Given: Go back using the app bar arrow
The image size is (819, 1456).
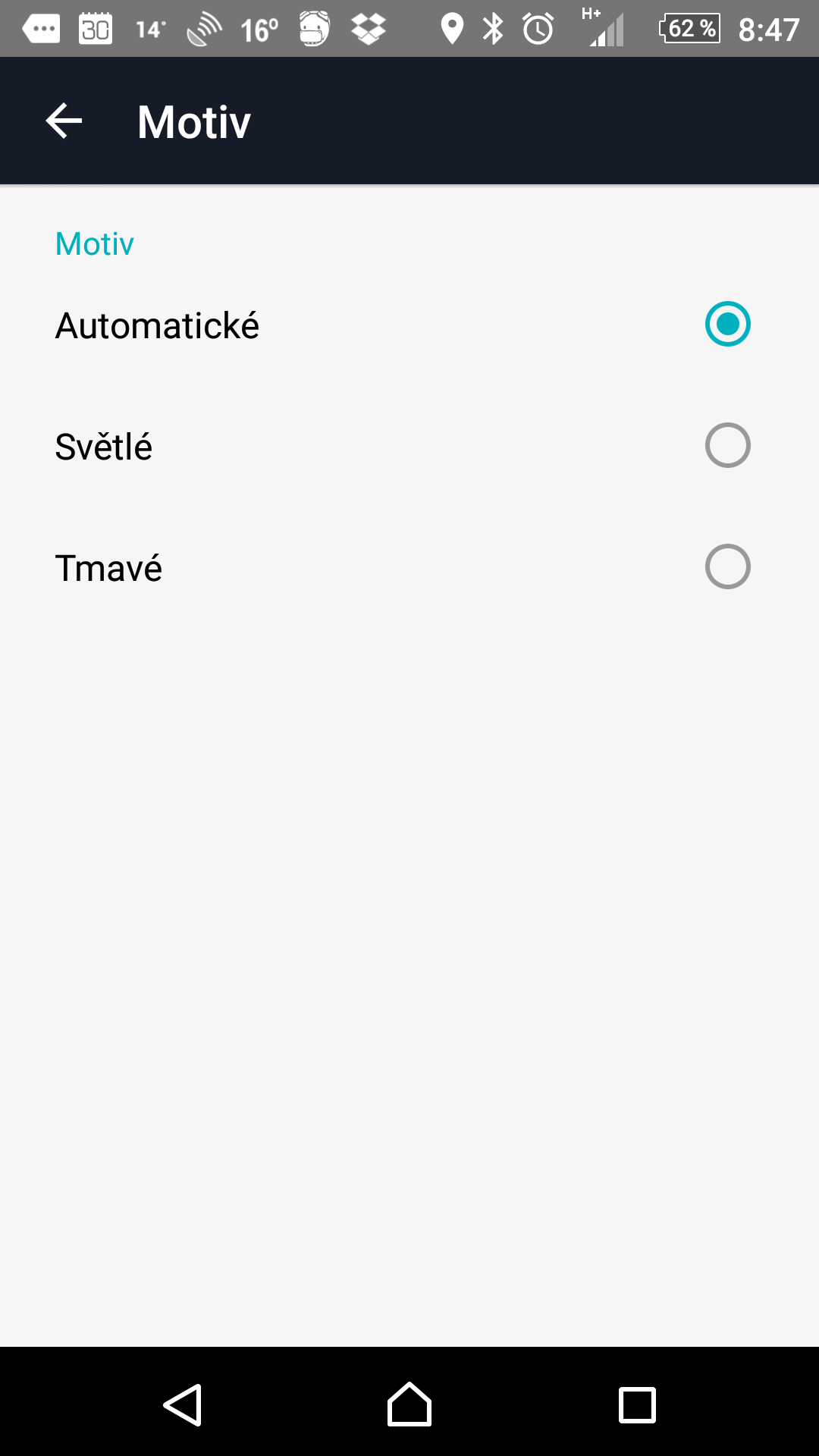Looking at the screenshot, I should click(64, 121).
